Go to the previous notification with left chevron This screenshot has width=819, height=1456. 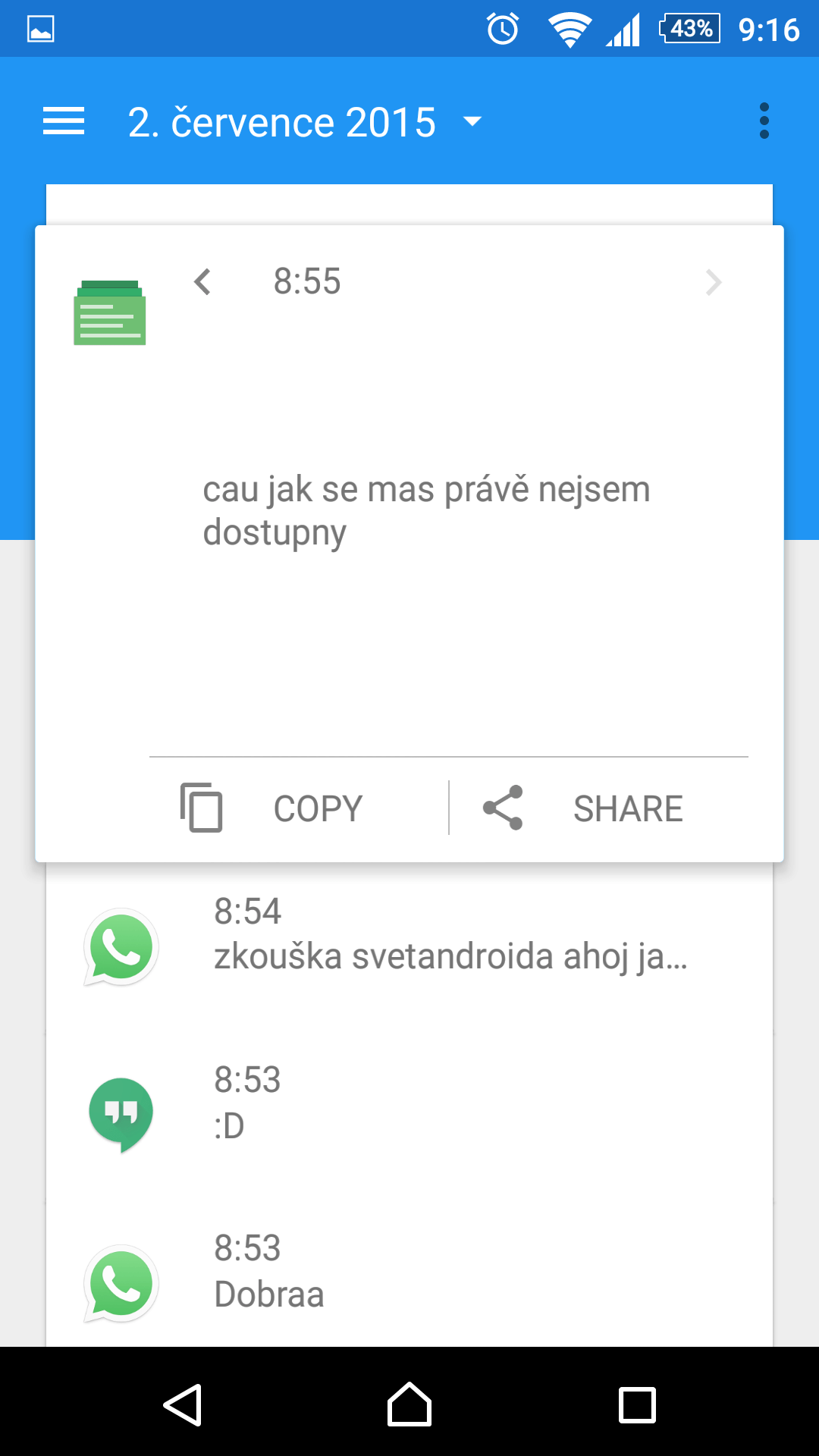(202, 282)
